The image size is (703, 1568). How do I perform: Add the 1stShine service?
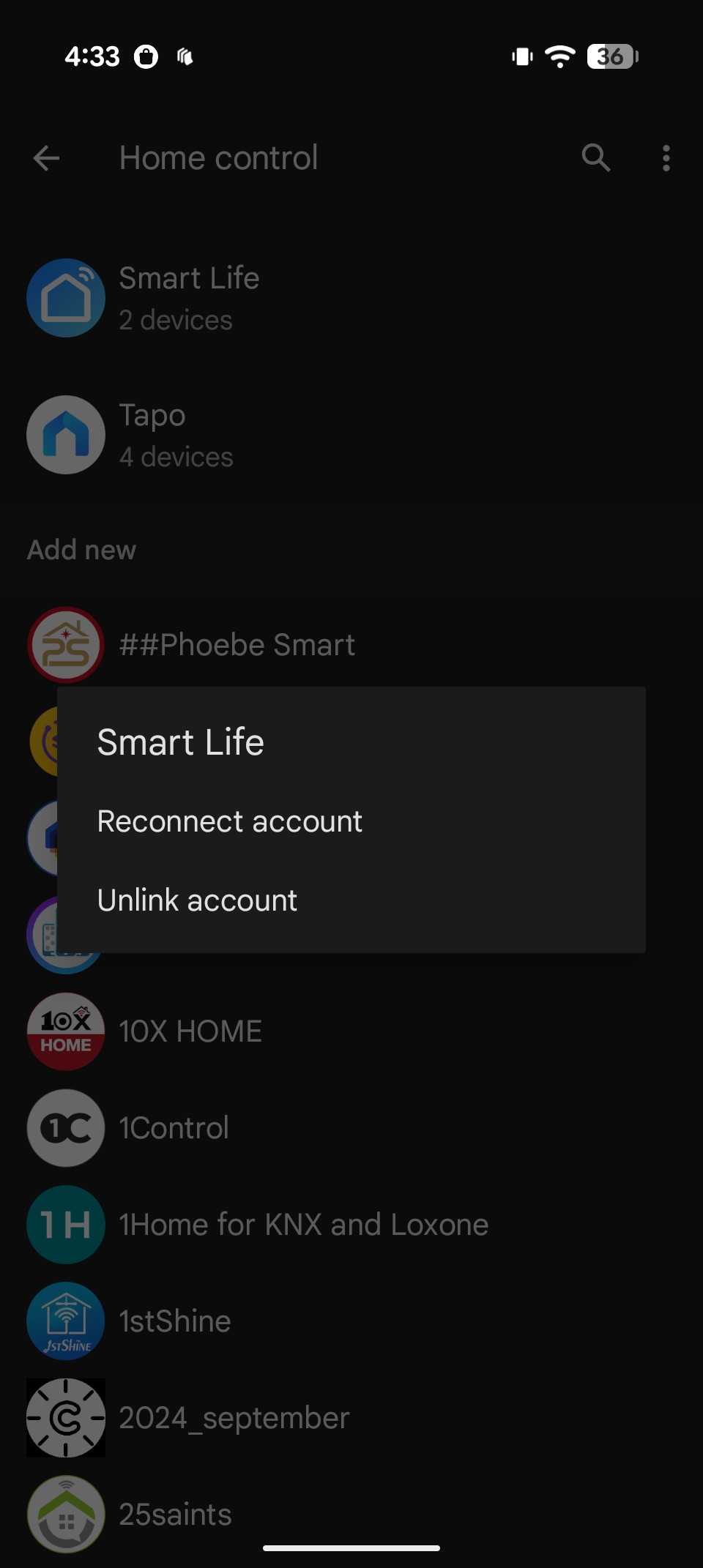[x=175, y=1321]
